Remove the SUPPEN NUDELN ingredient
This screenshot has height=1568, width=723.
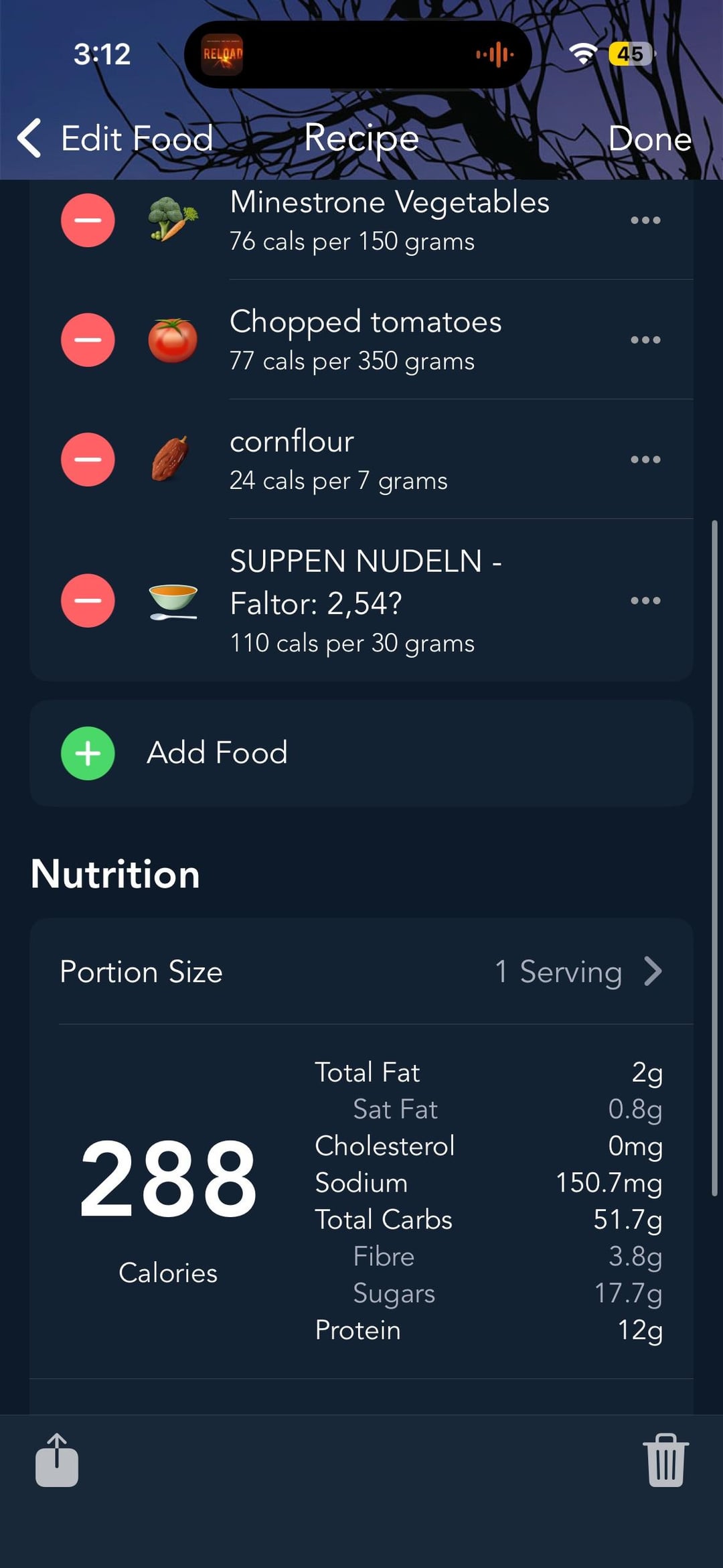click(88, 601)
